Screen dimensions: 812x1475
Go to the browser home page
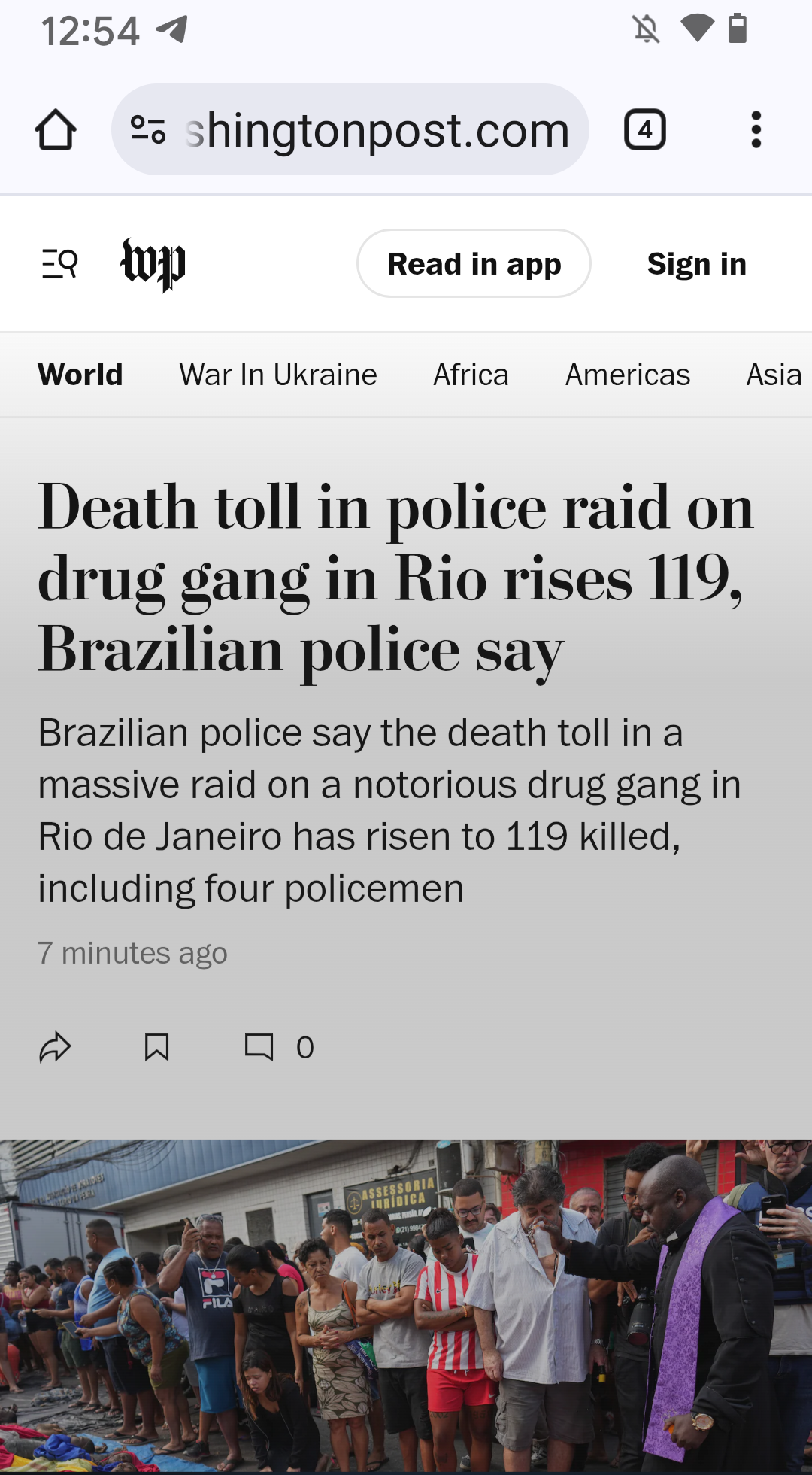[x=56, y=130]
